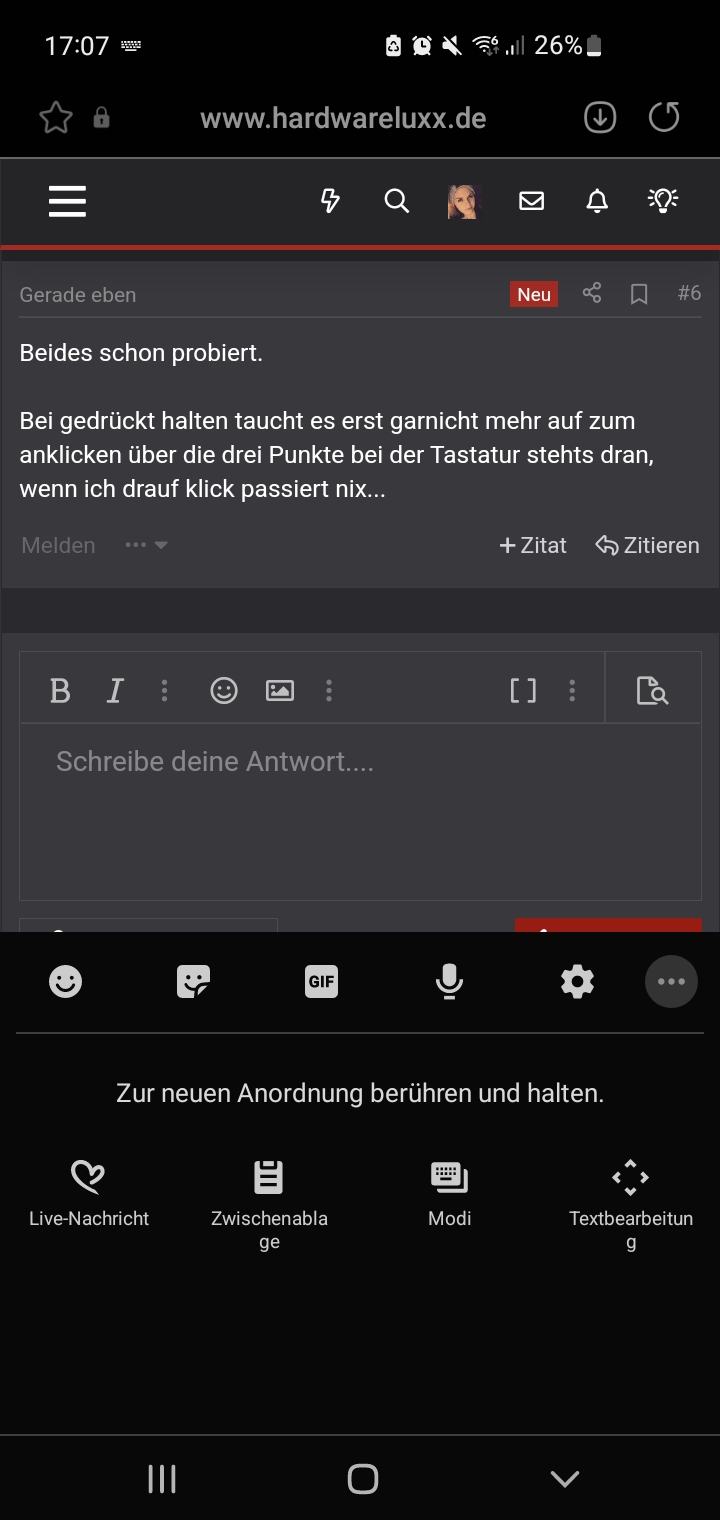The width and height of the screenshot is (720, 1520).
Task: Share post #6
Action: point(592,293)
